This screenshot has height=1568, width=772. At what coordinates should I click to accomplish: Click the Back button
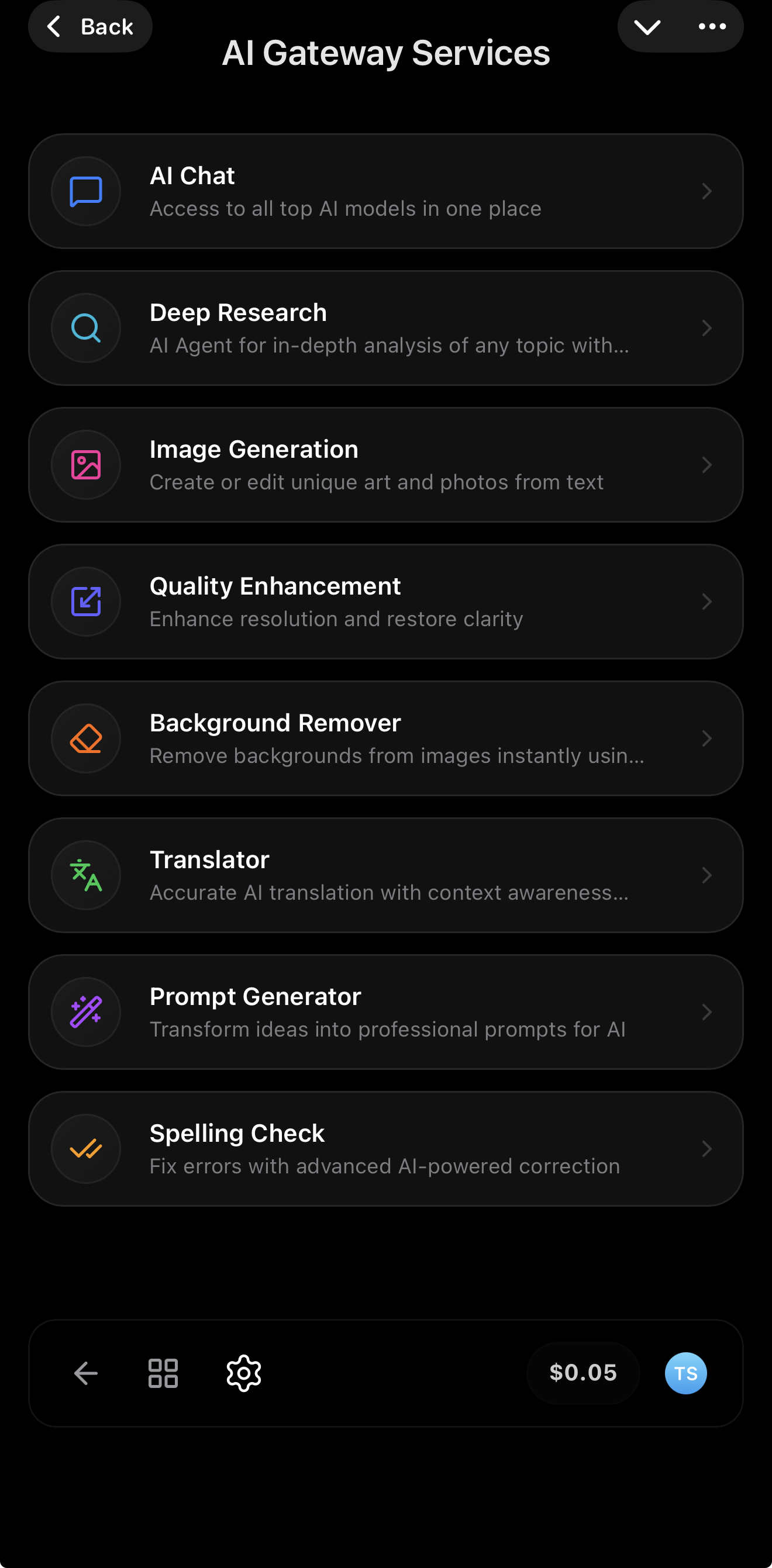point(90,26)
